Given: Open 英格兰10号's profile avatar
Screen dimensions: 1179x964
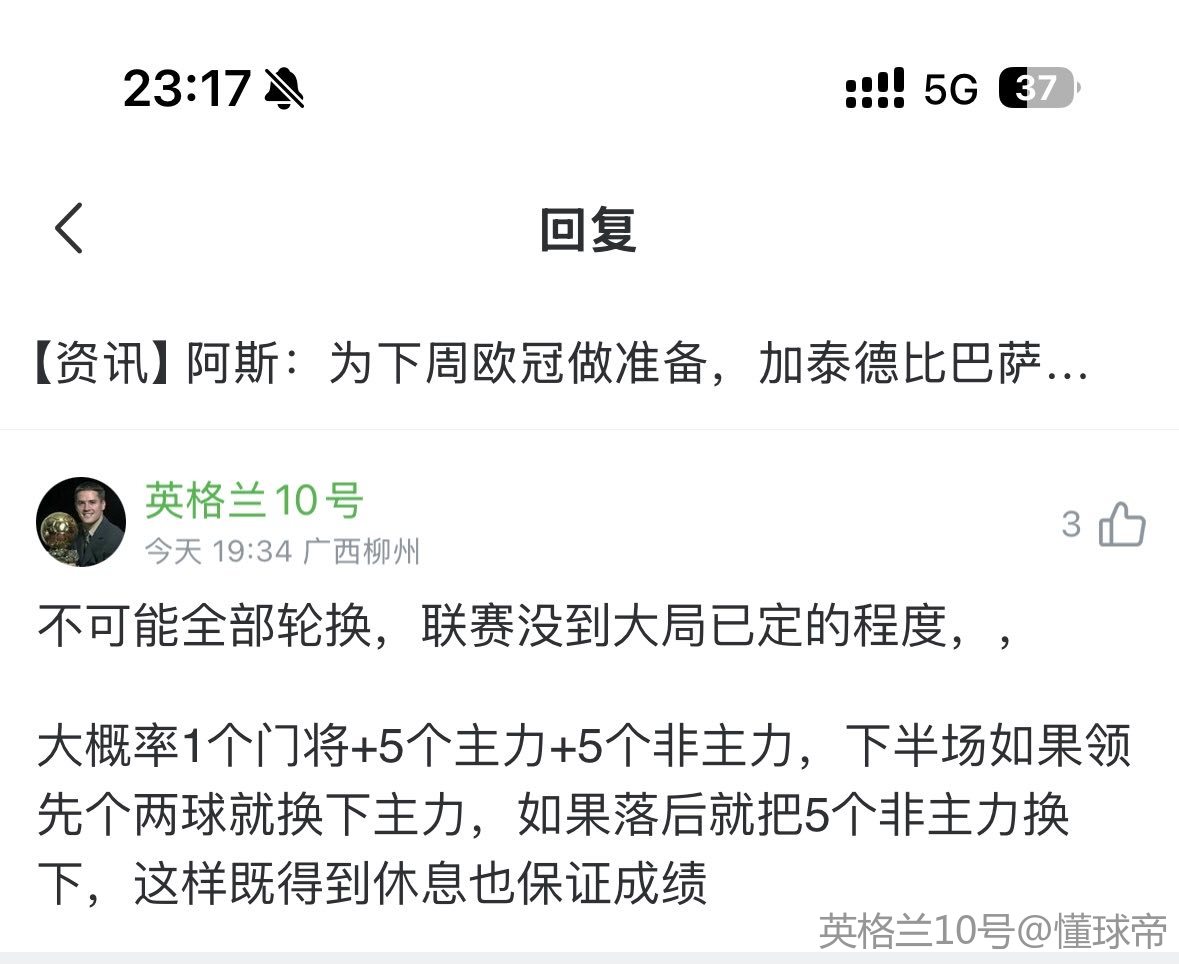Looking at the screenshot, I should point(81,522).
